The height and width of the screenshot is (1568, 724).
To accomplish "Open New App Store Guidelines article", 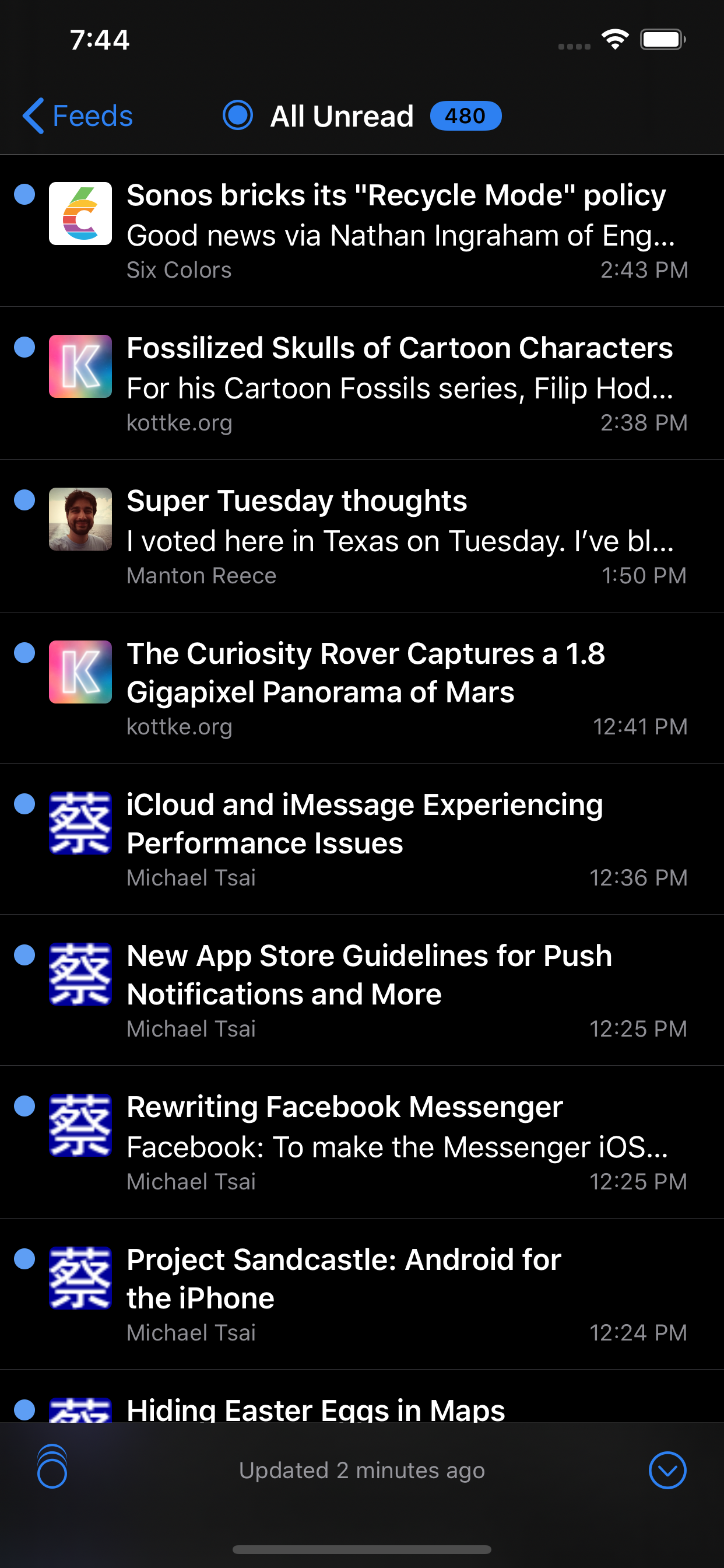I will (x=362, y=990).
